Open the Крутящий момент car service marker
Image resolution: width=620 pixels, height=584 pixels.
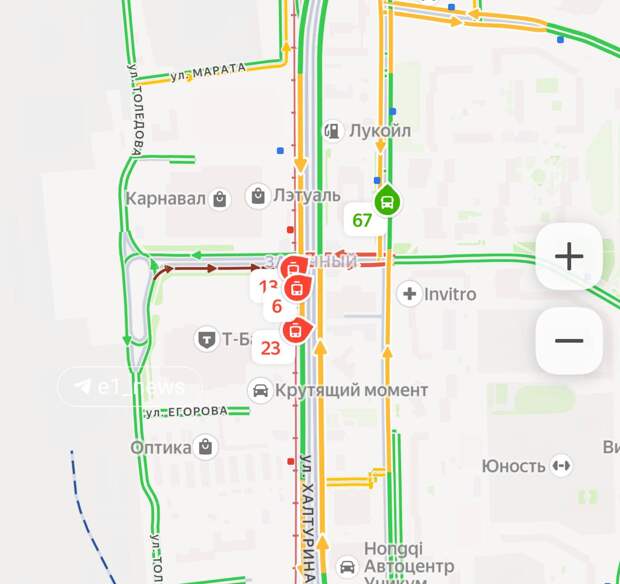pos(260,390)
